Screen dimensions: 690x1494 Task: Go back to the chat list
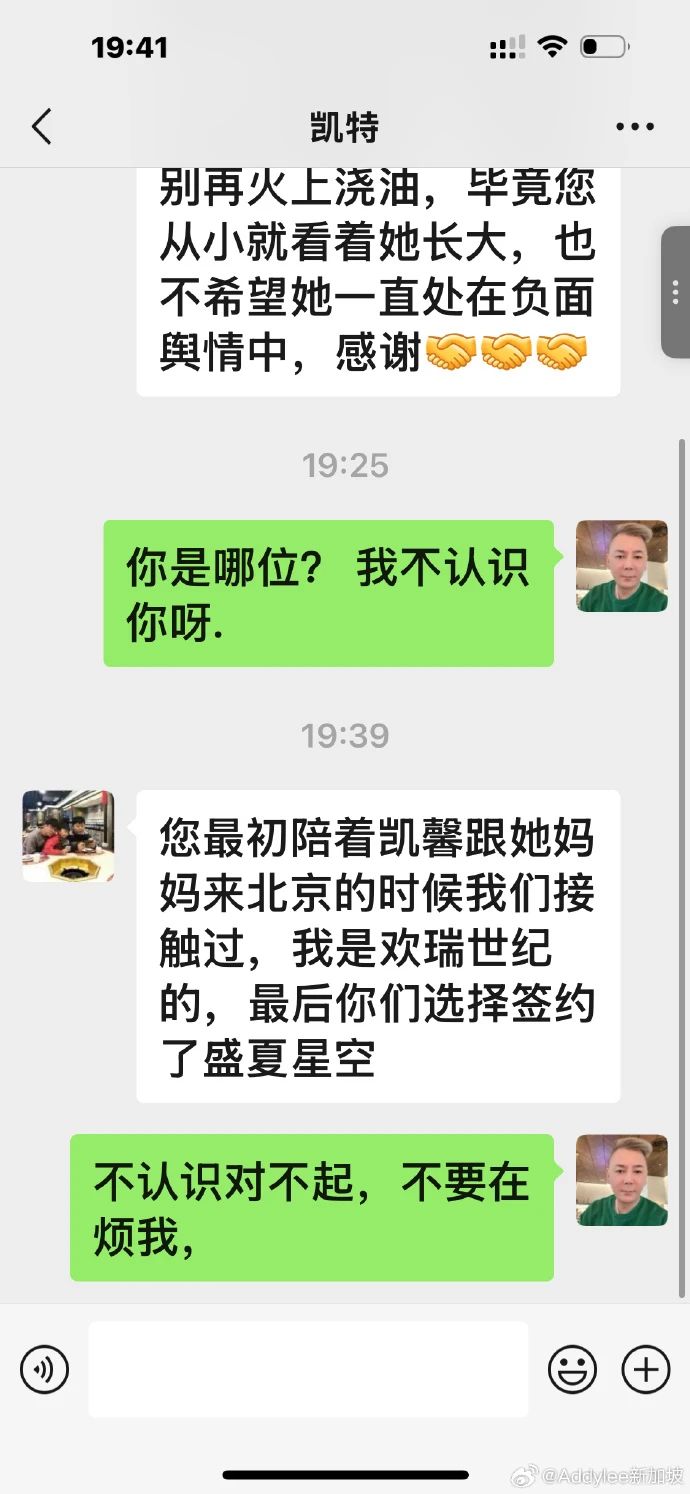tap(41, 127)
